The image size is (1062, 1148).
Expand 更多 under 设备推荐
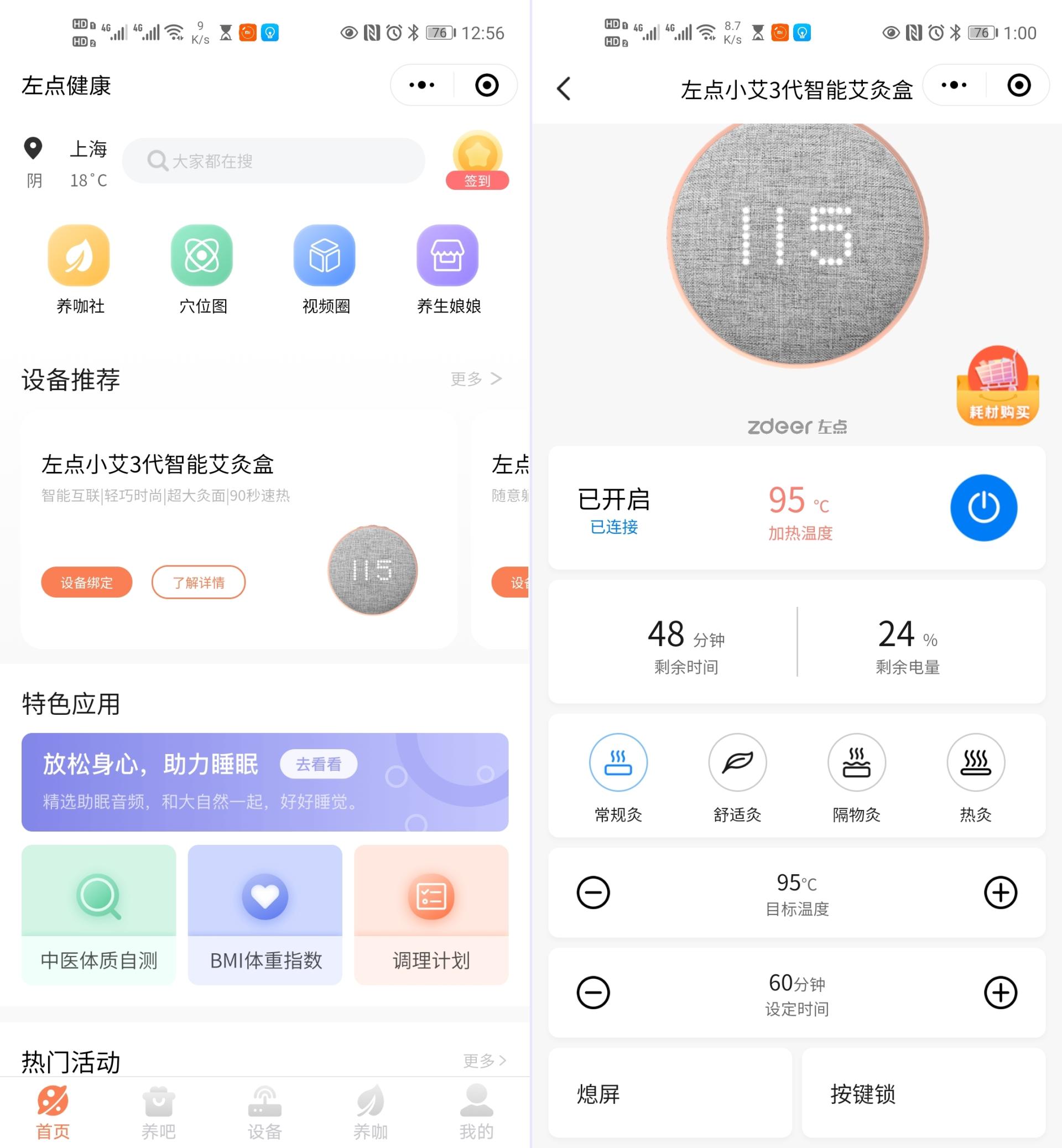[x=475, y=379]
